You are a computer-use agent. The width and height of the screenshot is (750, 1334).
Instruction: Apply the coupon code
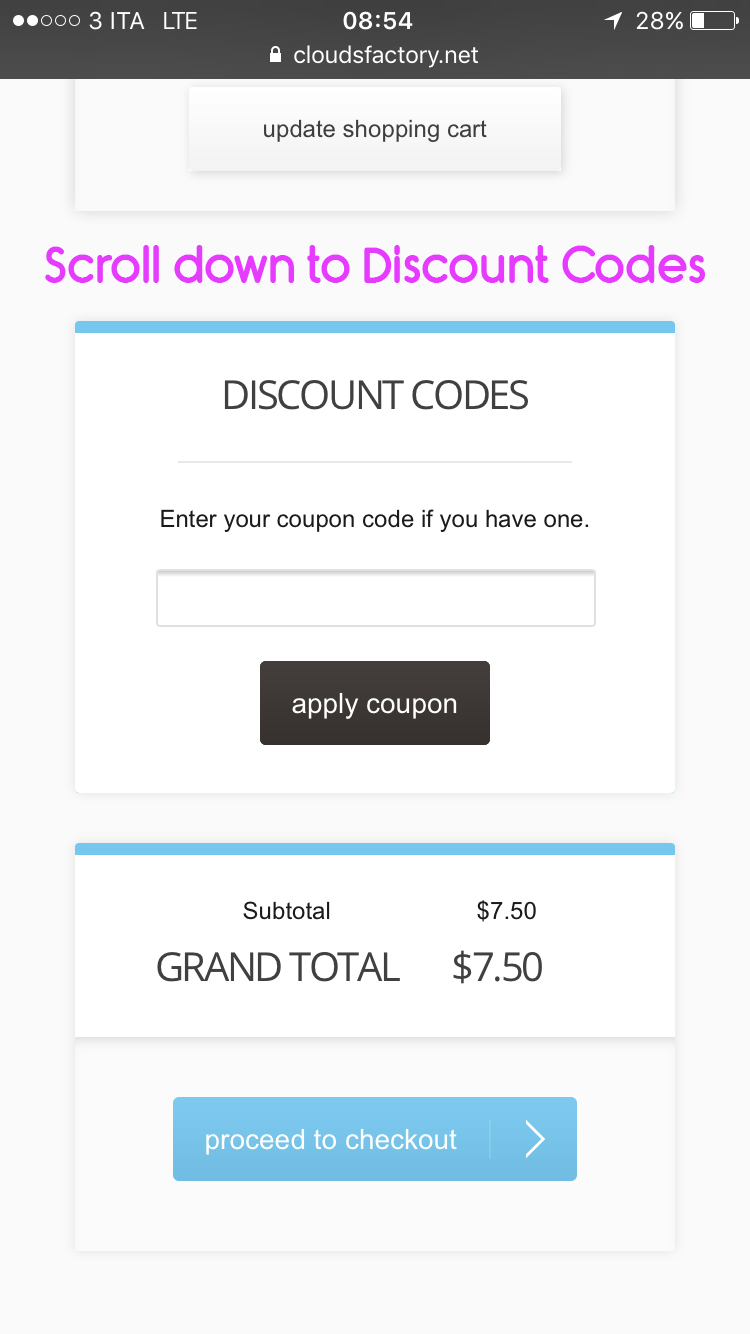pyautogui.click(x=375, y=703)
